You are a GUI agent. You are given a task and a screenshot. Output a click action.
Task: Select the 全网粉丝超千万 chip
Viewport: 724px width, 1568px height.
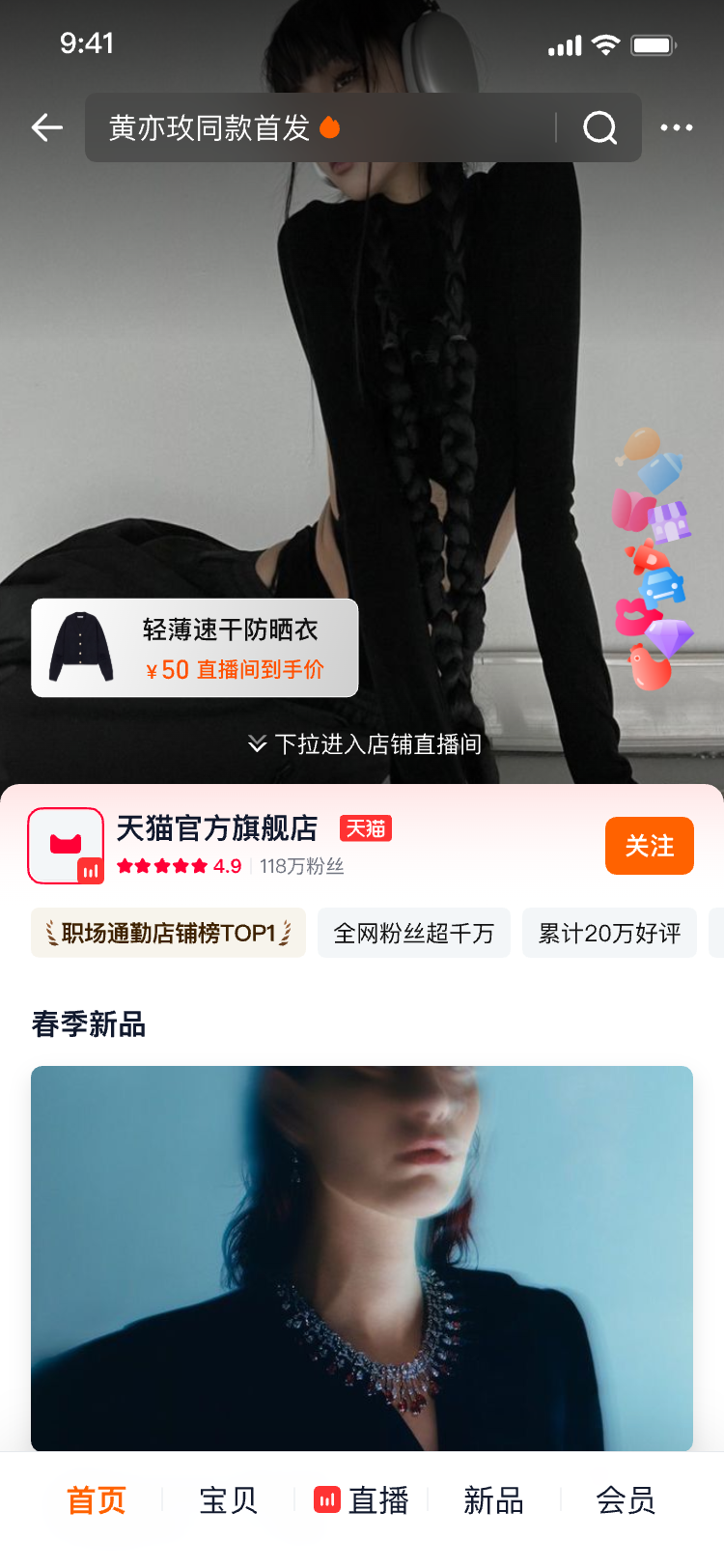click(414, 933)
